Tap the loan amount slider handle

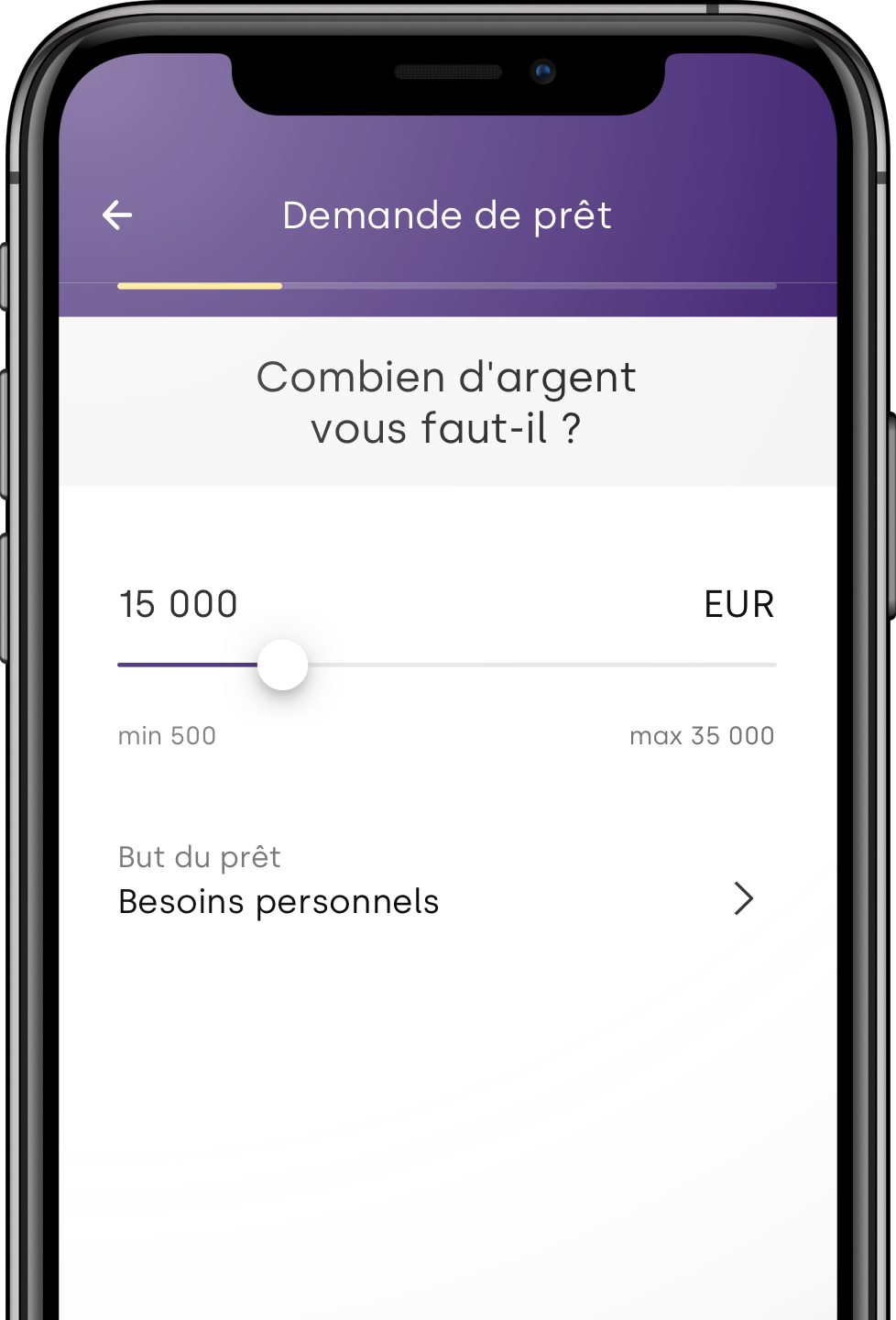pyautogui.click(x=282, y=665)
